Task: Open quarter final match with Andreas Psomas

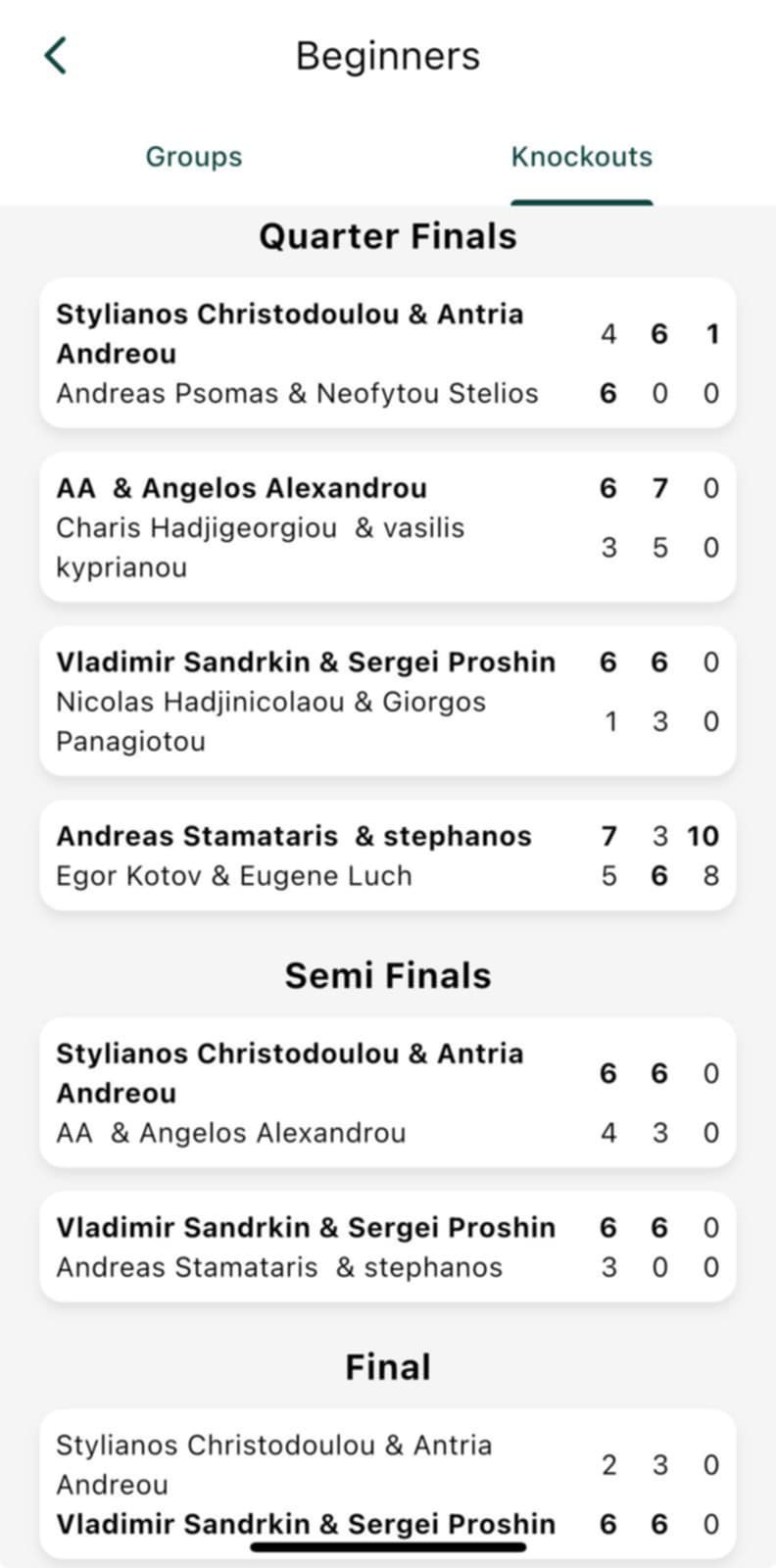Action: 387,354
